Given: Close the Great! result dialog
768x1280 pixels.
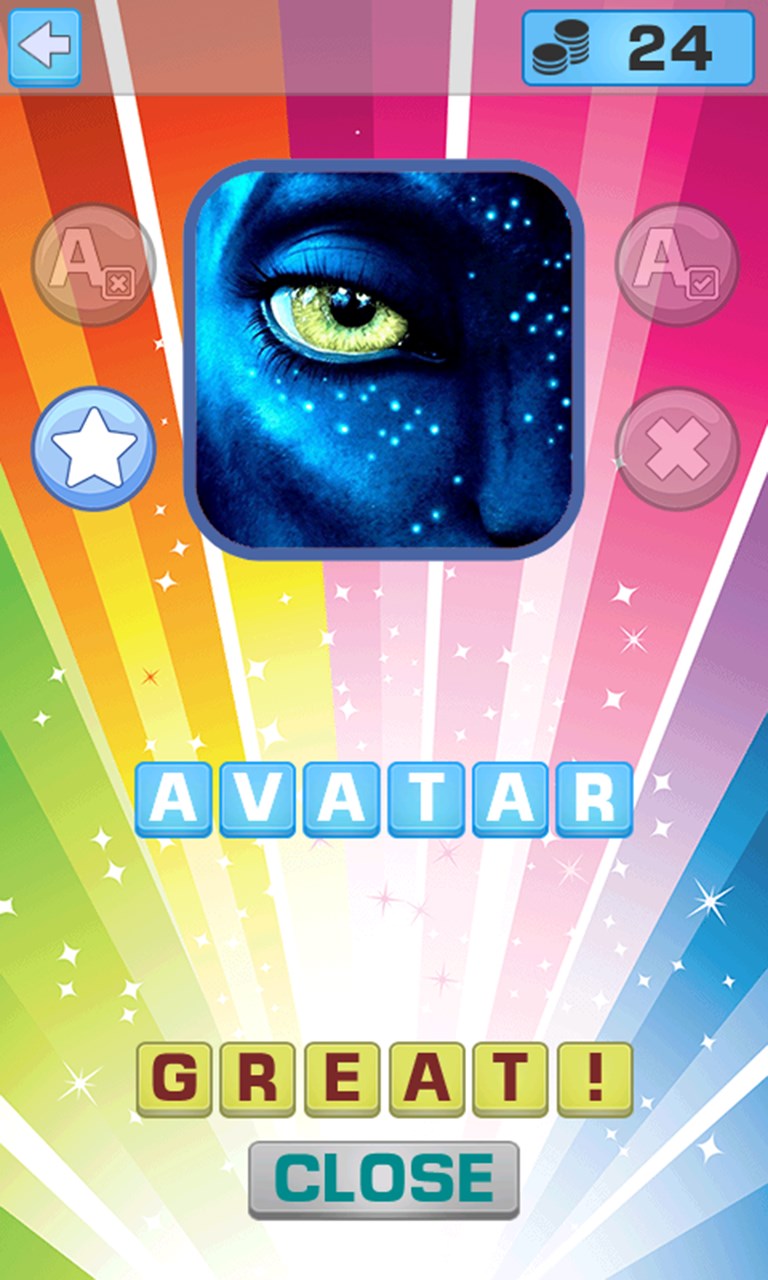Looking at the screenshot, I should (384, 1179).
